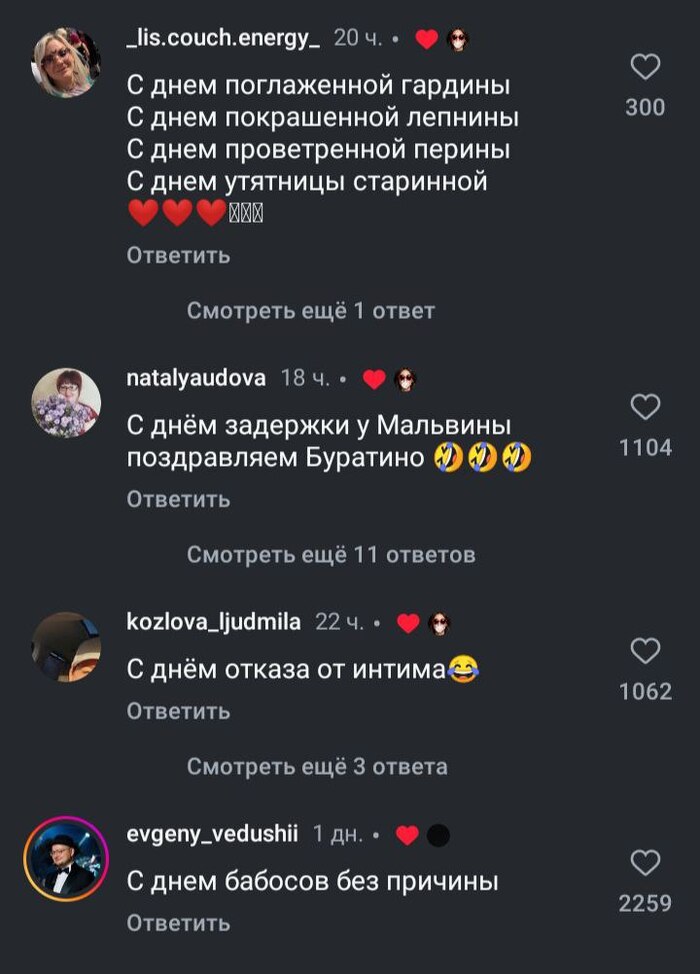Image resolution: width=700 pixels, height=974 pixels.
Task: Open _lis.couch.energy_ profile avatar
Action: pyautogui.click(x=66, y=62)
